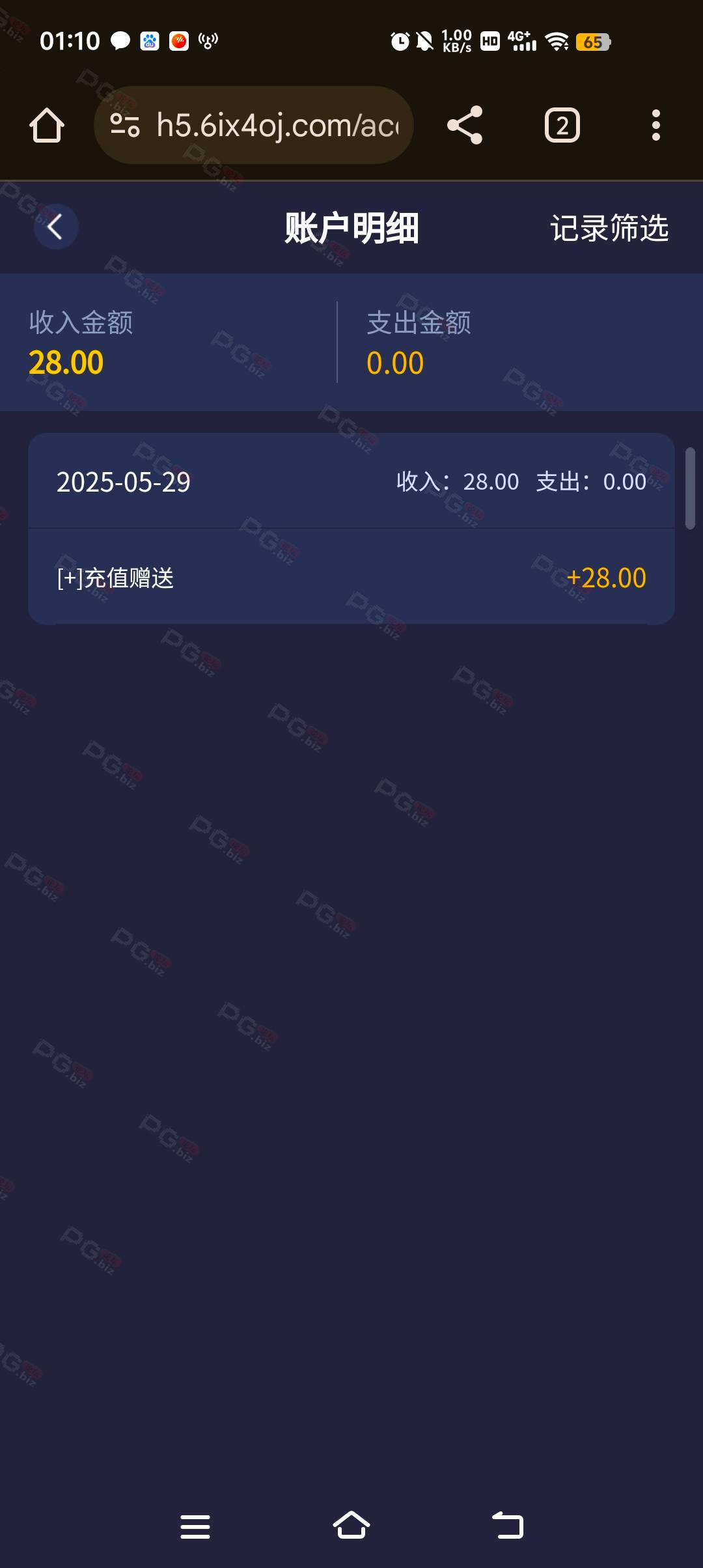
Task: Tap the system back button
Action: 508,1525
